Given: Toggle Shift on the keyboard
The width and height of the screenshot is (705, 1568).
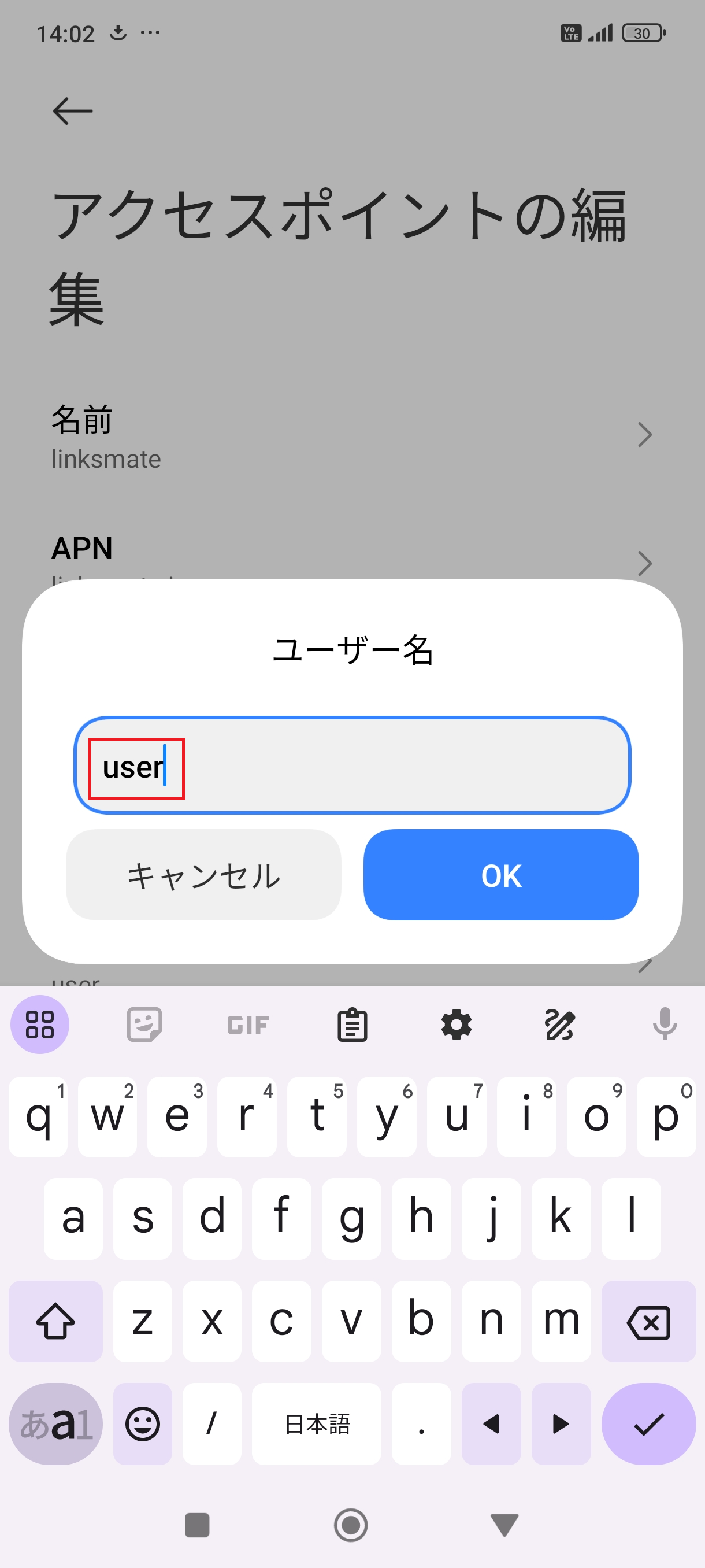Looking at the screenshot, I should [55, 1321].
